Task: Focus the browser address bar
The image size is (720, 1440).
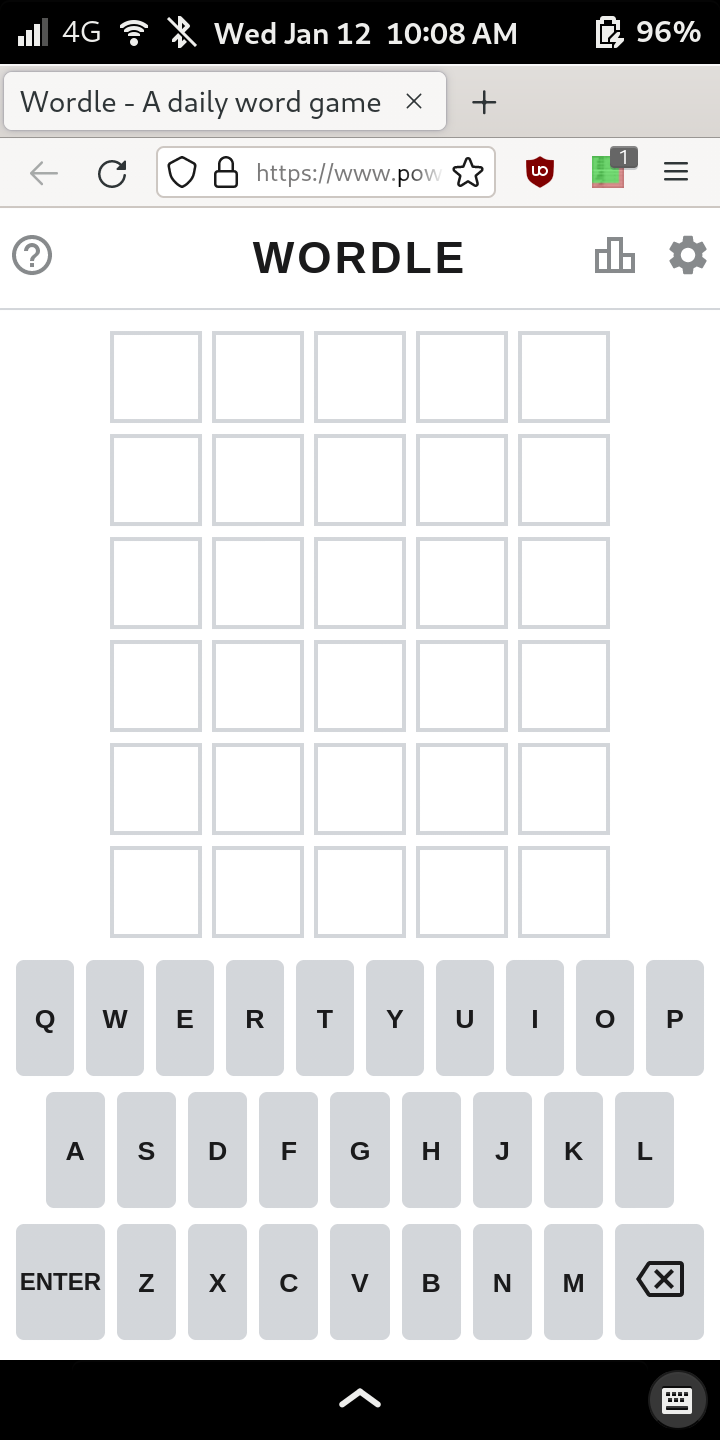Action: coord(346,173)
